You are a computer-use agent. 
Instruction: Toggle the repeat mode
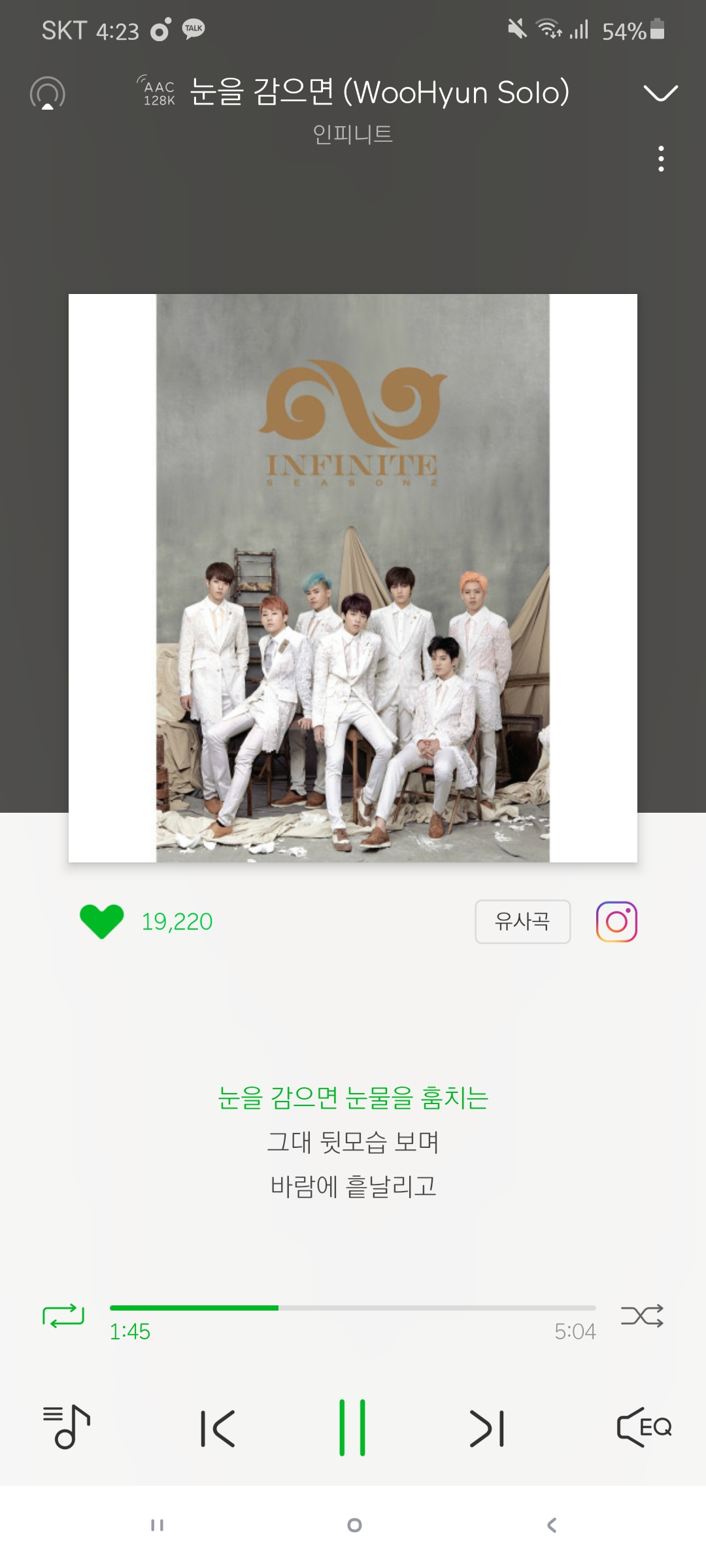(x=63, y=1315)
